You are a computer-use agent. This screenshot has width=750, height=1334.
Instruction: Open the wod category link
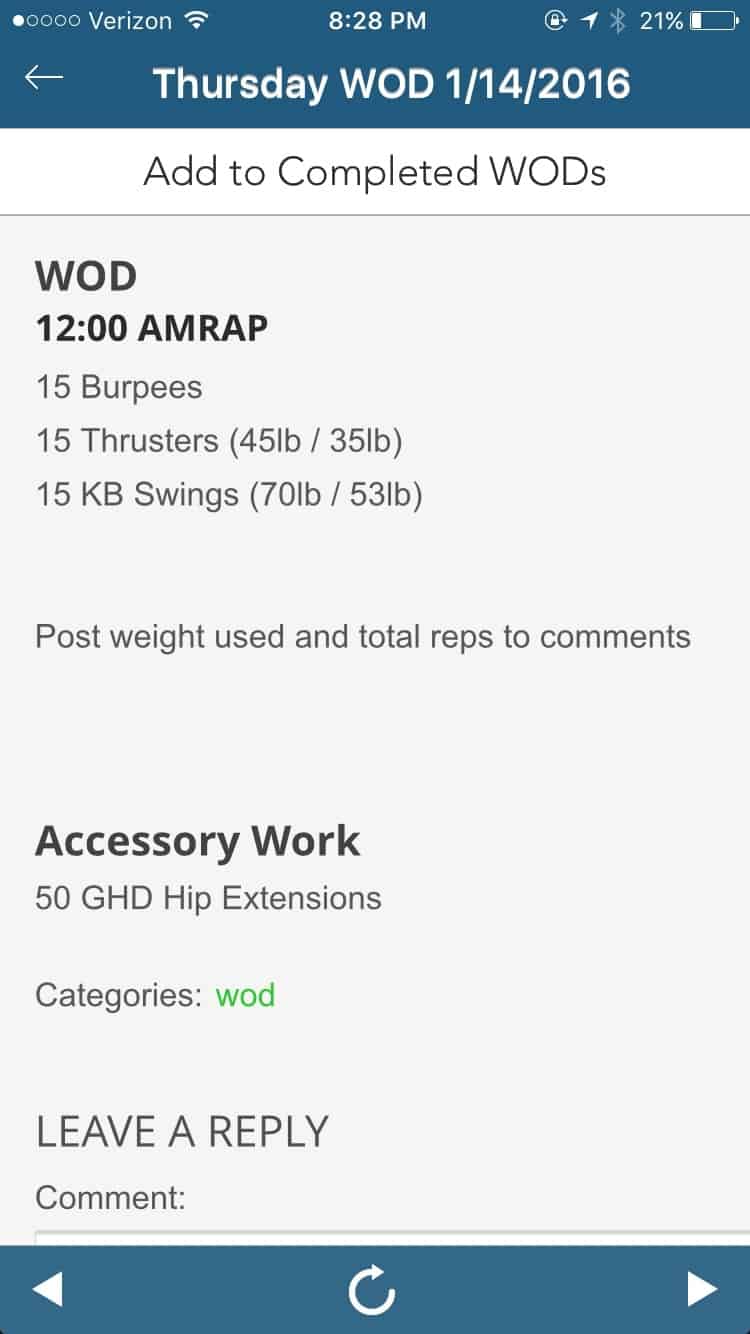[245, 995]
